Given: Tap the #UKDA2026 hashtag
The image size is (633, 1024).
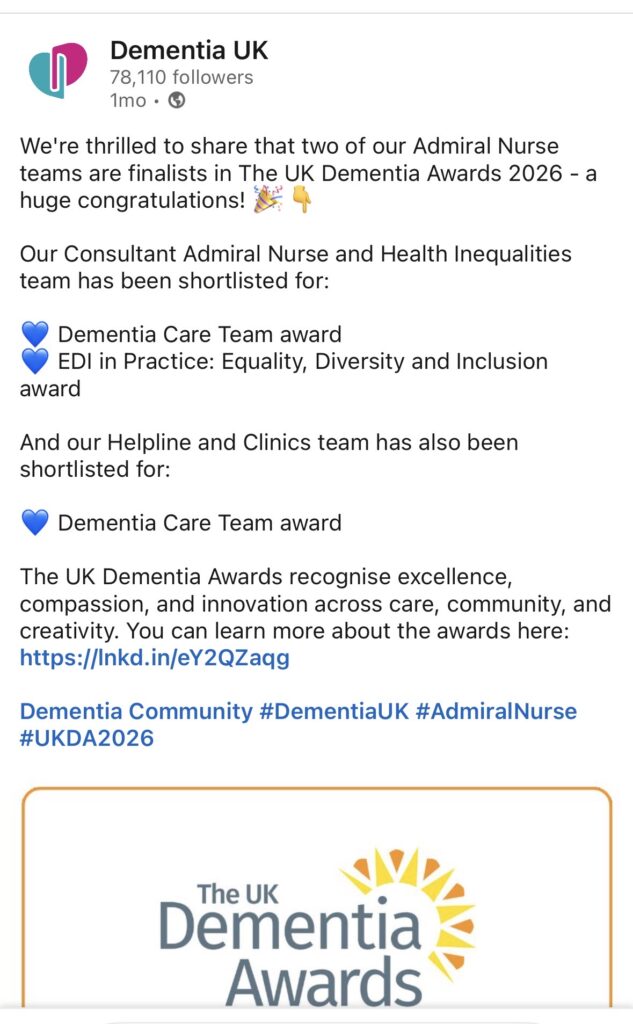Looking at the screenshot, I should (87, 738).
